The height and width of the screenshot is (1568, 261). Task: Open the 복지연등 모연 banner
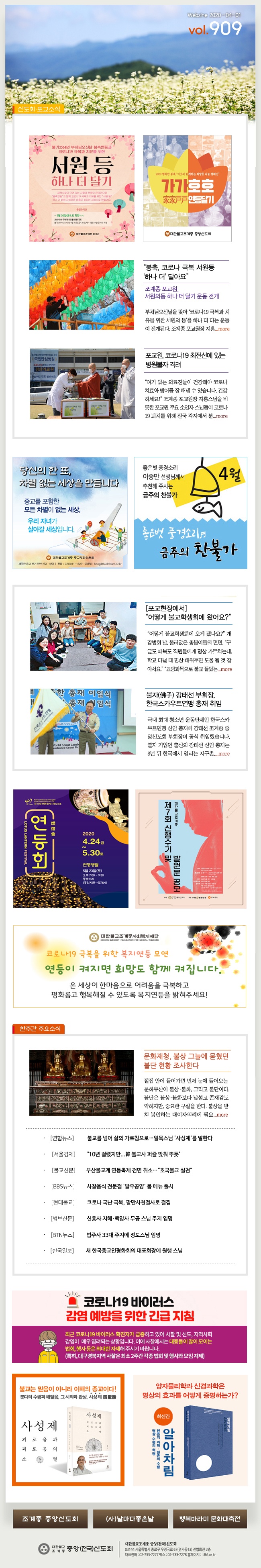pos(130,966)
